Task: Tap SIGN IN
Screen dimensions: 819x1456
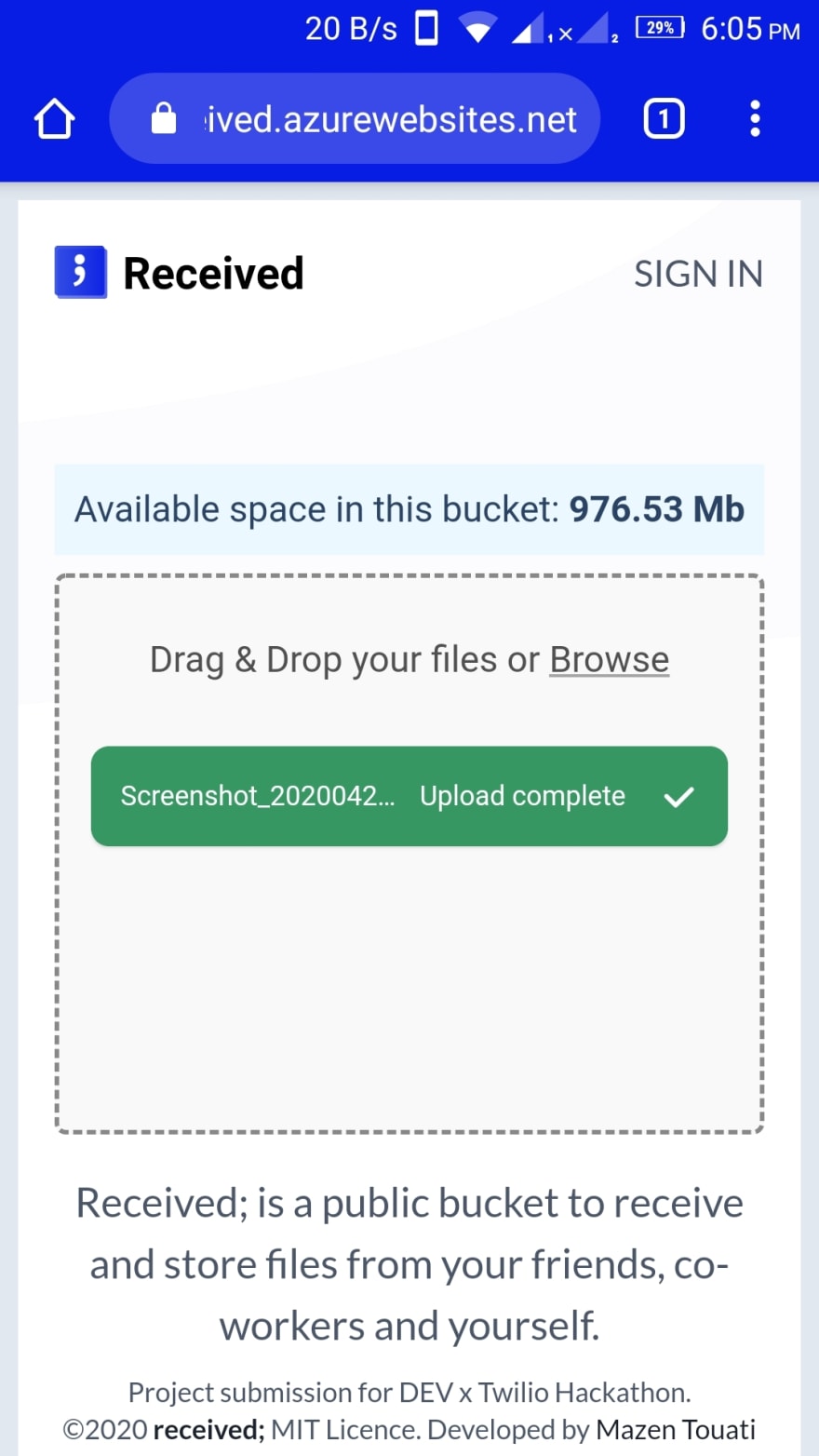Action: click(x=698, y=274)
